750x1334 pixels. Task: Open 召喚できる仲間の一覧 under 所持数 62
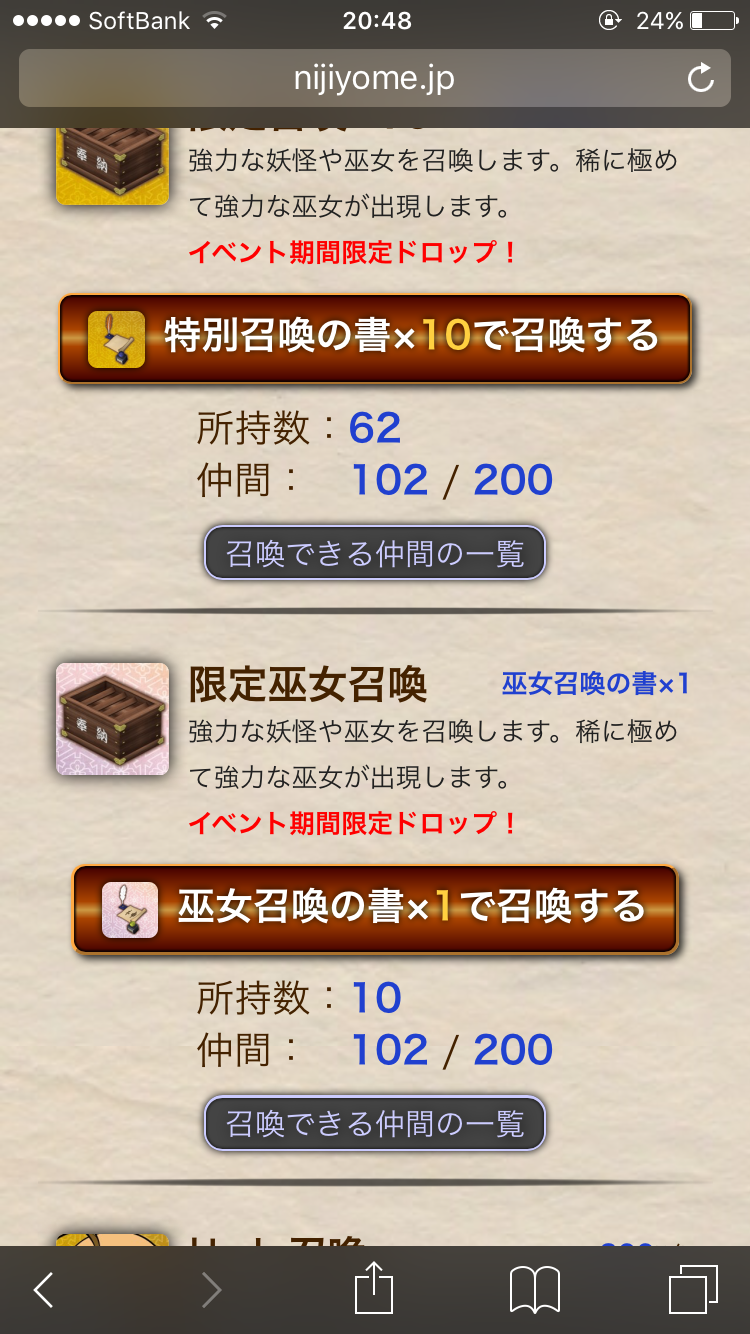click(x=375, y=553)
